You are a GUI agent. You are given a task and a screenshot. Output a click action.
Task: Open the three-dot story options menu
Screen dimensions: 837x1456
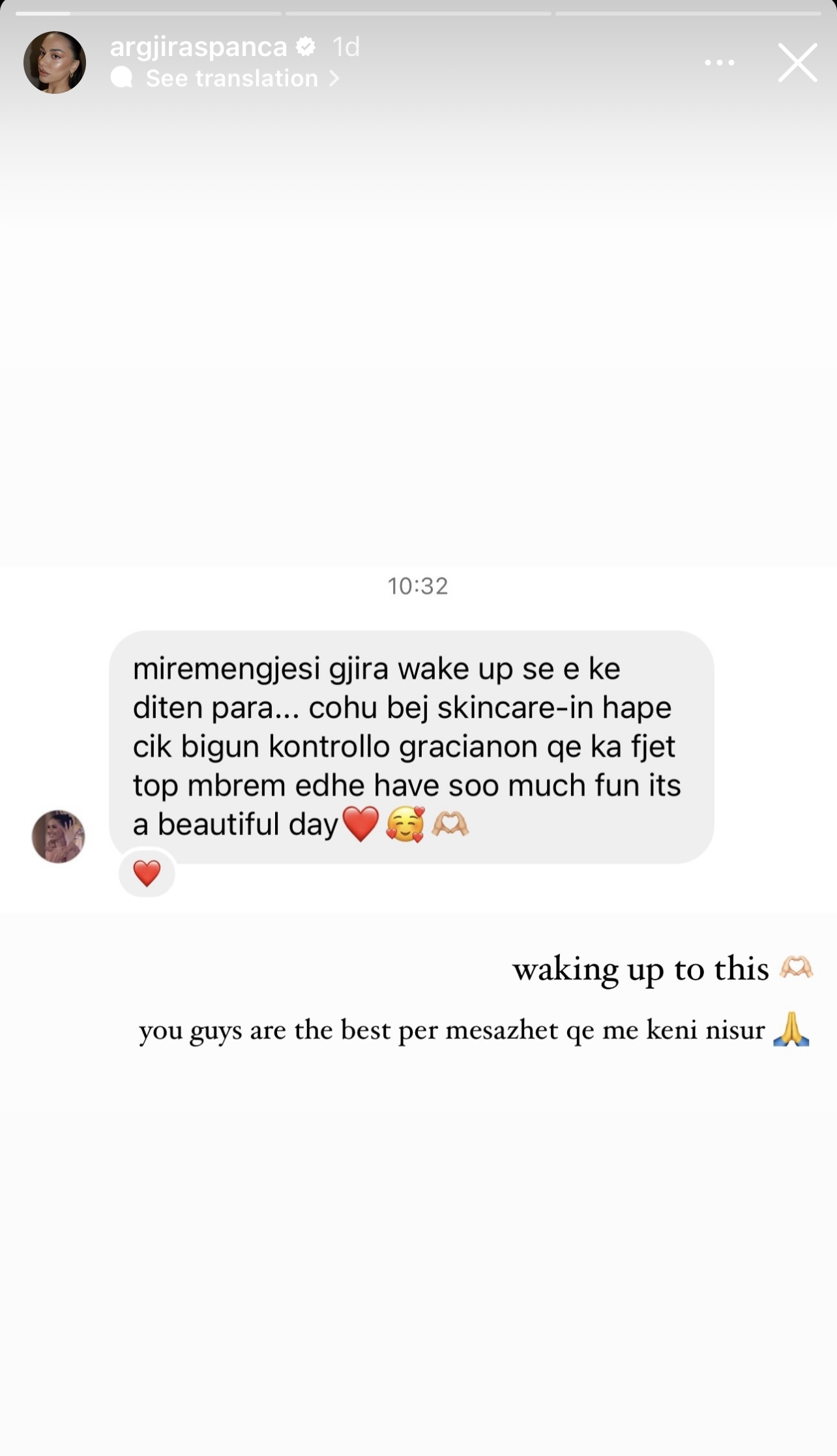[x=720, y=63]
